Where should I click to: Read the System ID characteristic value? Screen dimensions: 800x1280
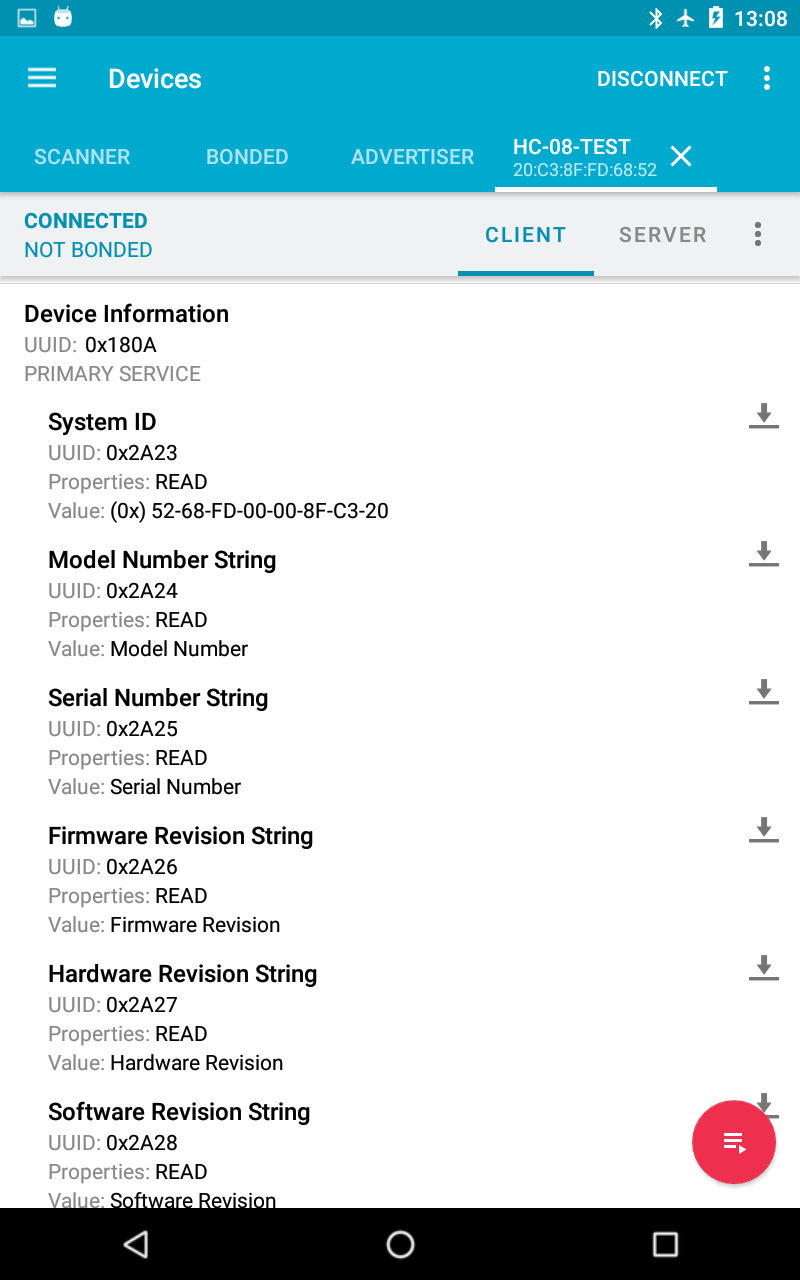click(x=763, y=416)
